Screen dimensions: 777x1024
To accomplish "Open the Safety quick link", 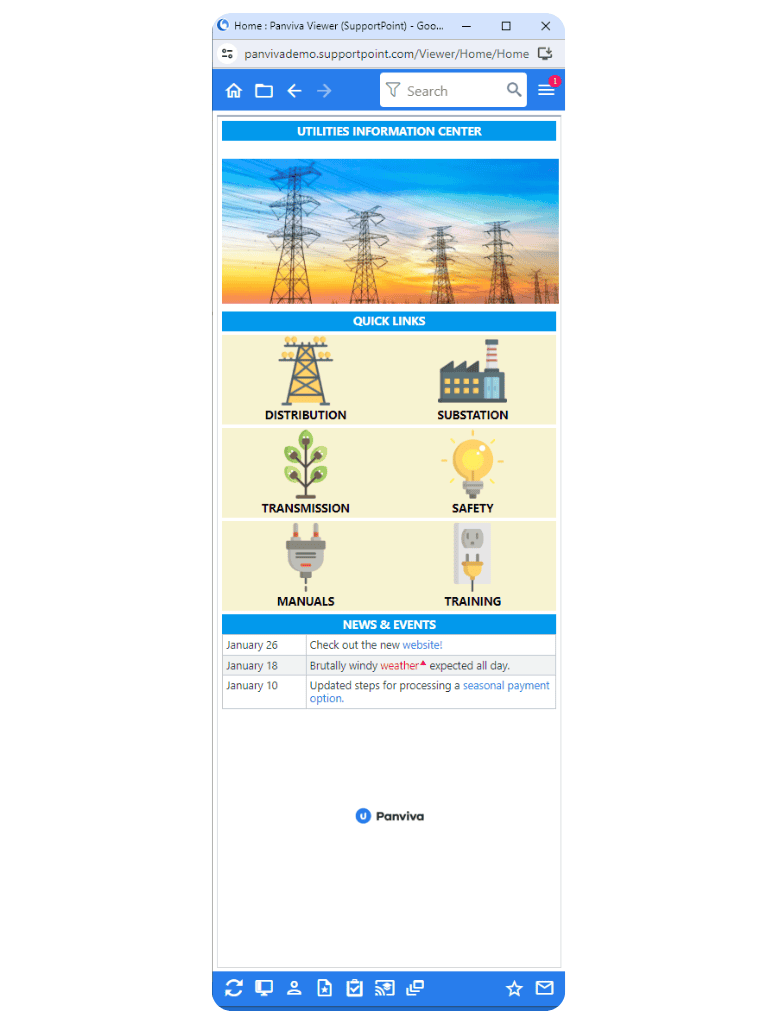I will (x=472, y=472).
